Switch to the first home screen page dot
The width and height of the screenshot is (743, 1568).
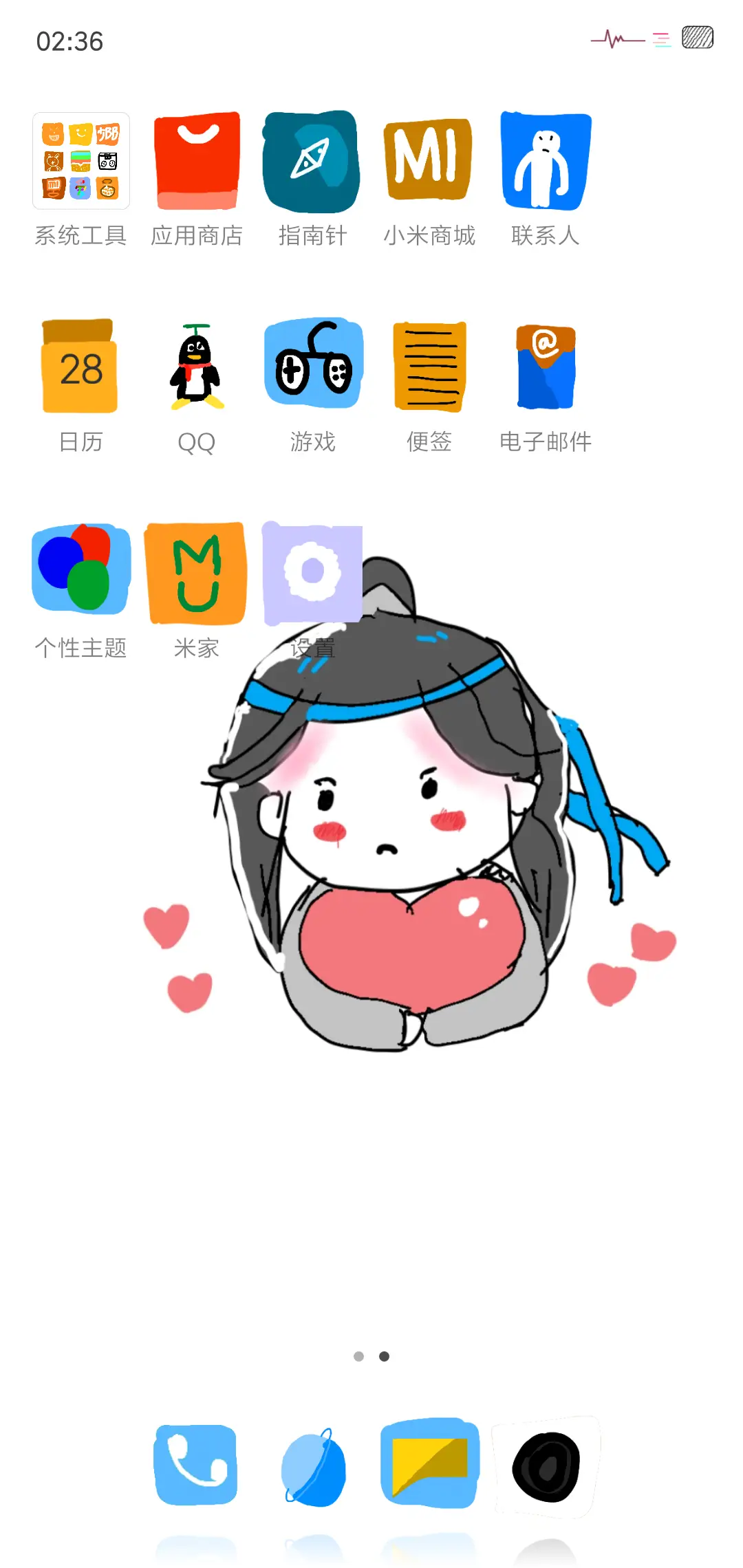click(359, 1355)
